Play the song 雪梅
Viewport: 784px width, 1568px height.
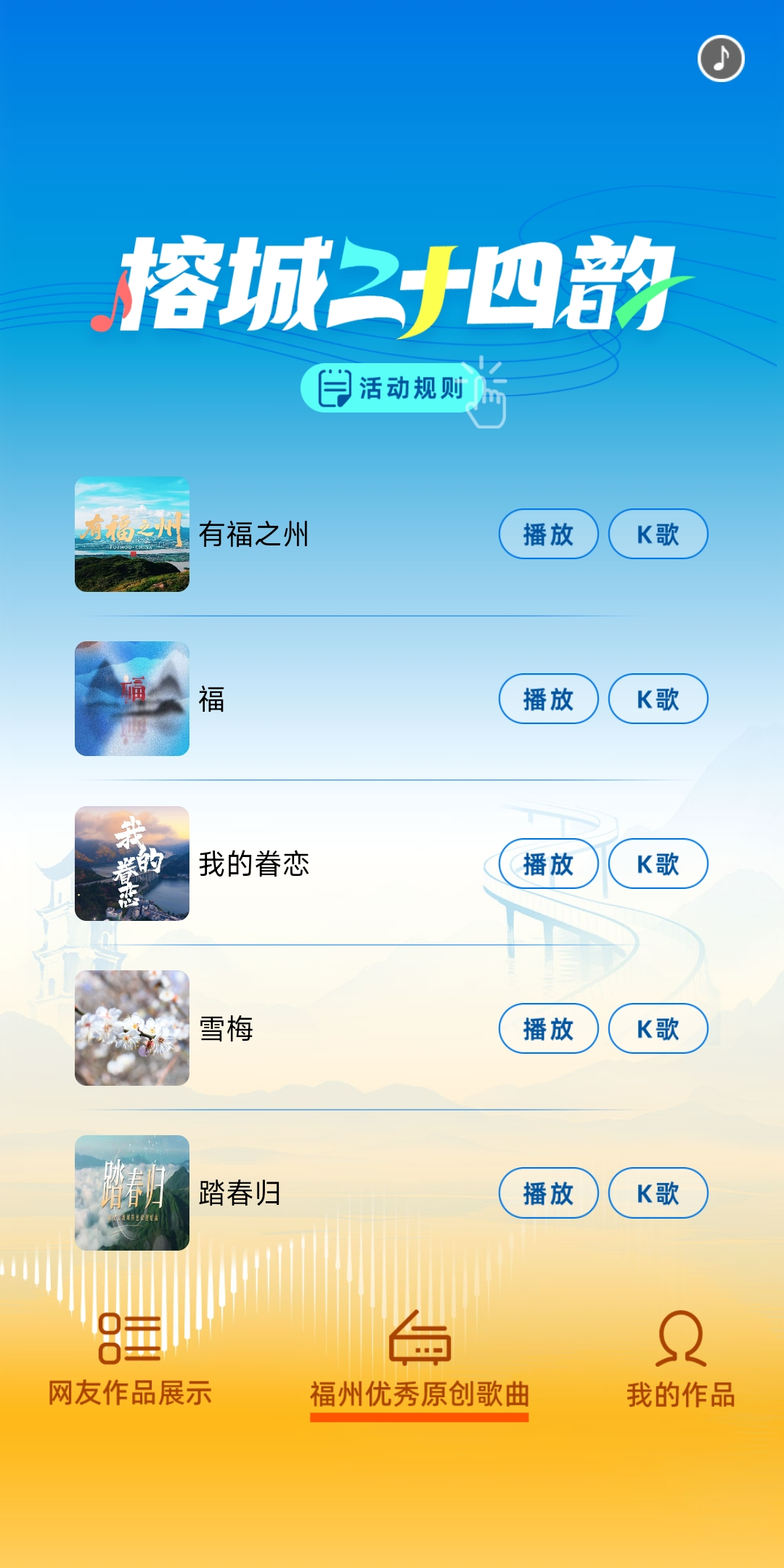[x=548, y=1028]
